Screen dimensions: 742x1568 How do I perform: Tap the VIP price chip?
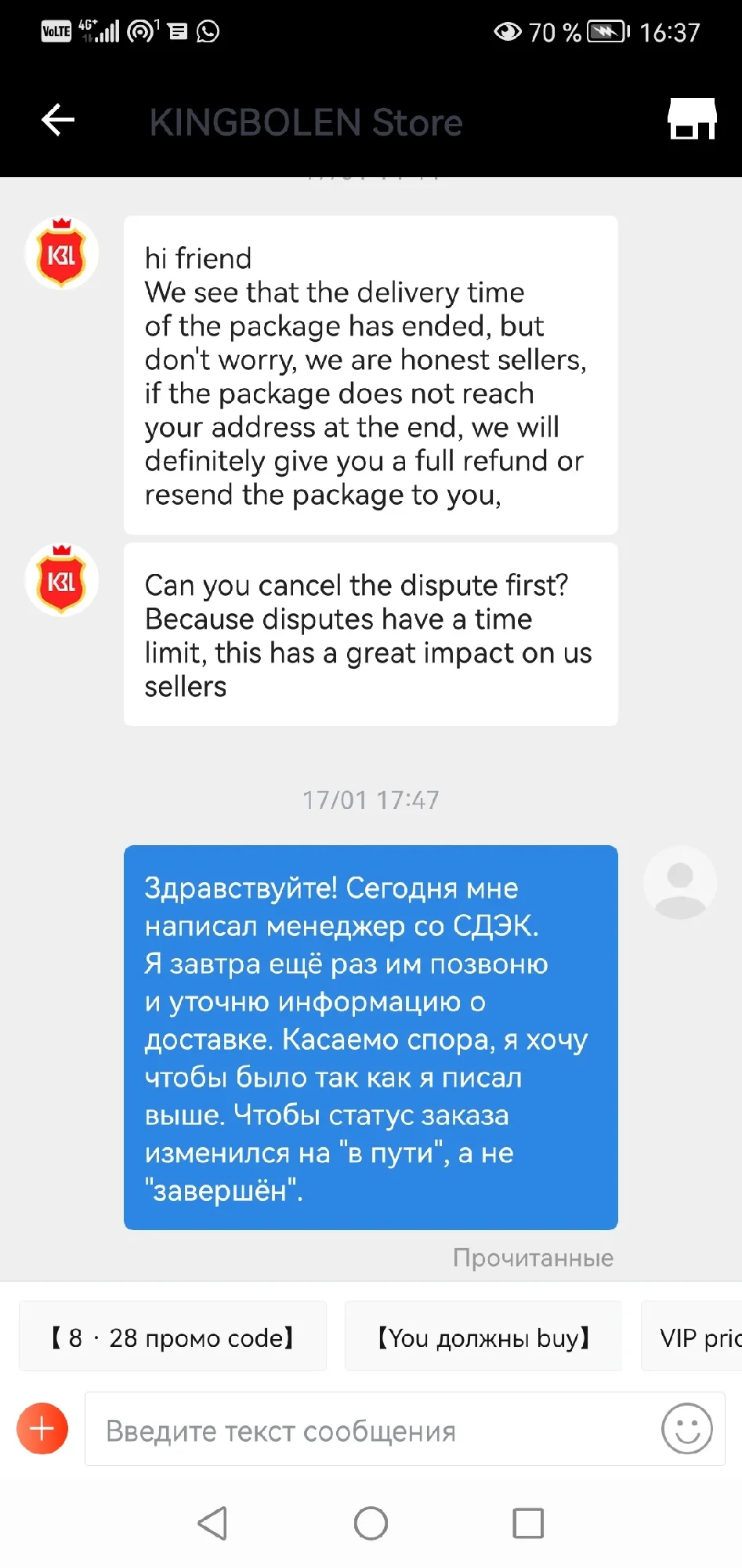point(692,1337)
